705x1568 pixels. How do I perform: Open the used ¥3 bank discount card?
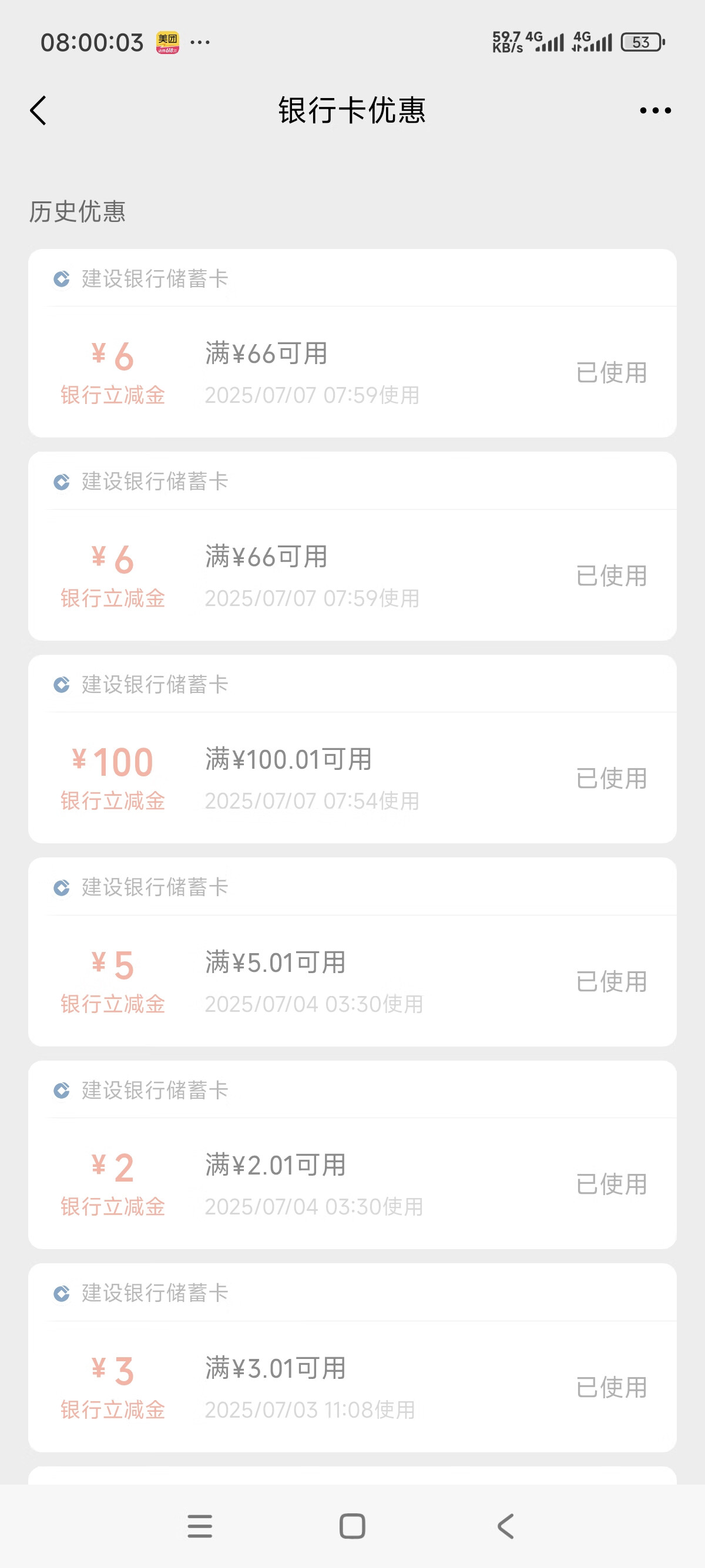coord(352,1358)
